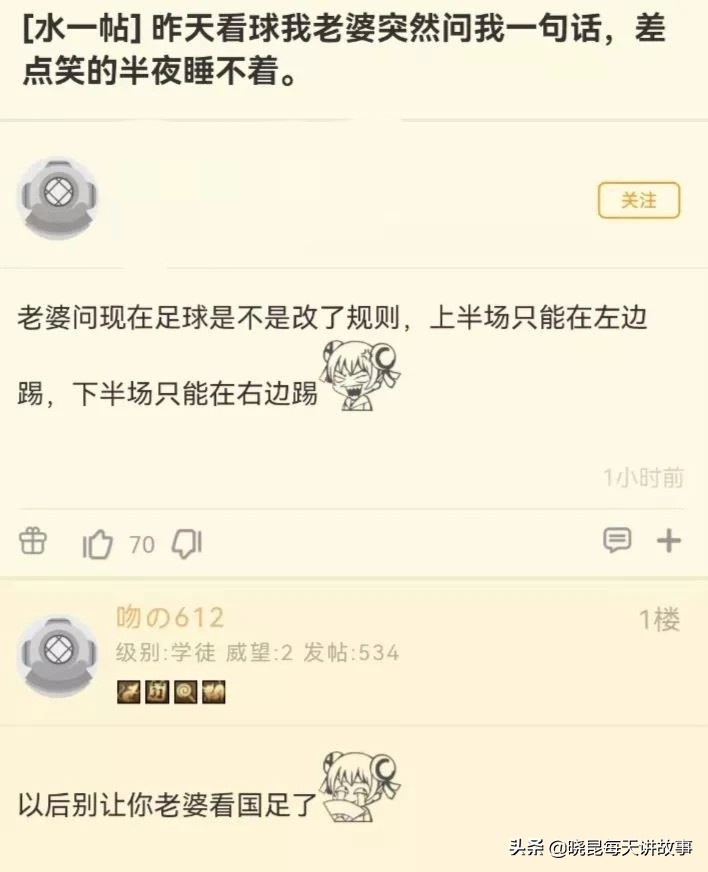Open the comment reply icon
The image size is (708, 872).
pos(617,541)
